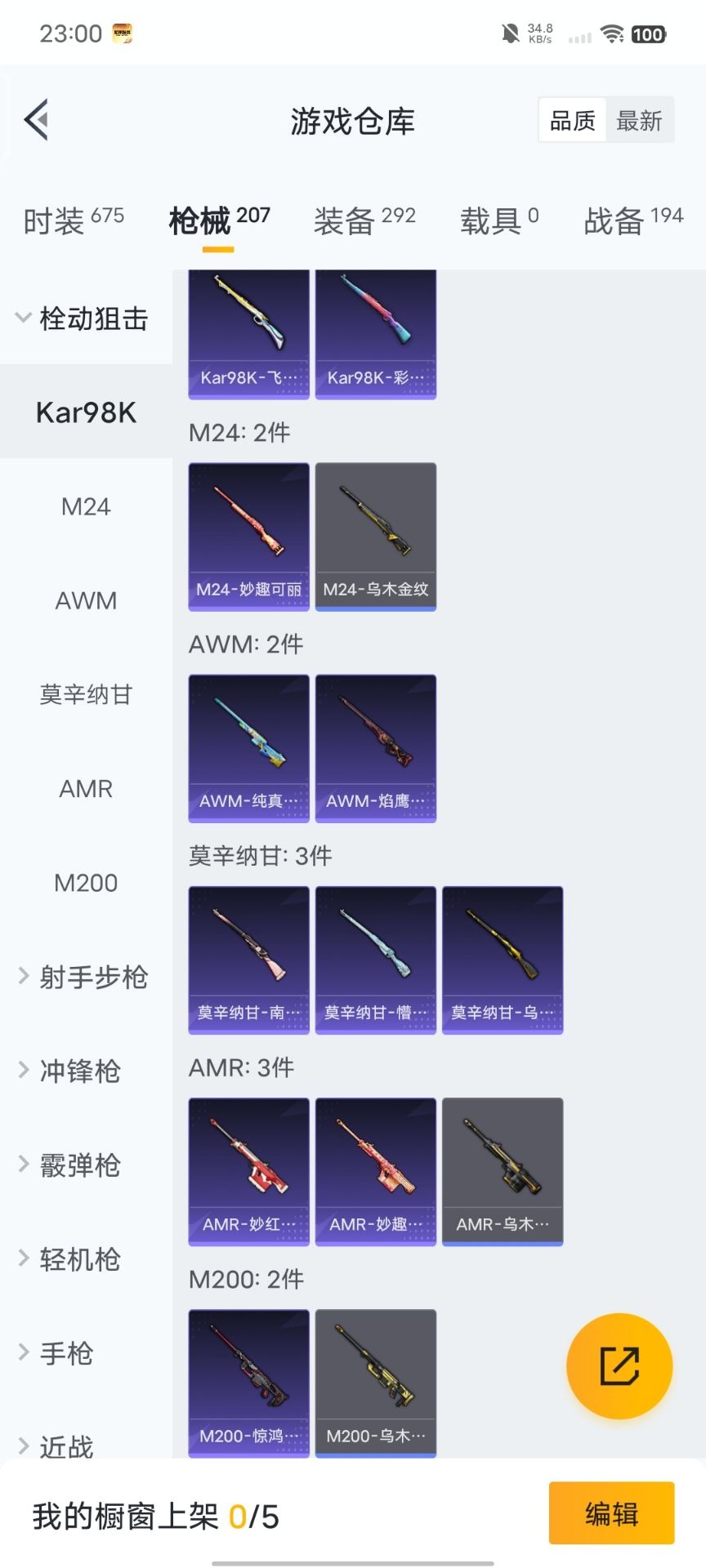Select 莫辛纳甘 in the side list
Viewport: 706px width, 1568px height.
click(86, 695)
